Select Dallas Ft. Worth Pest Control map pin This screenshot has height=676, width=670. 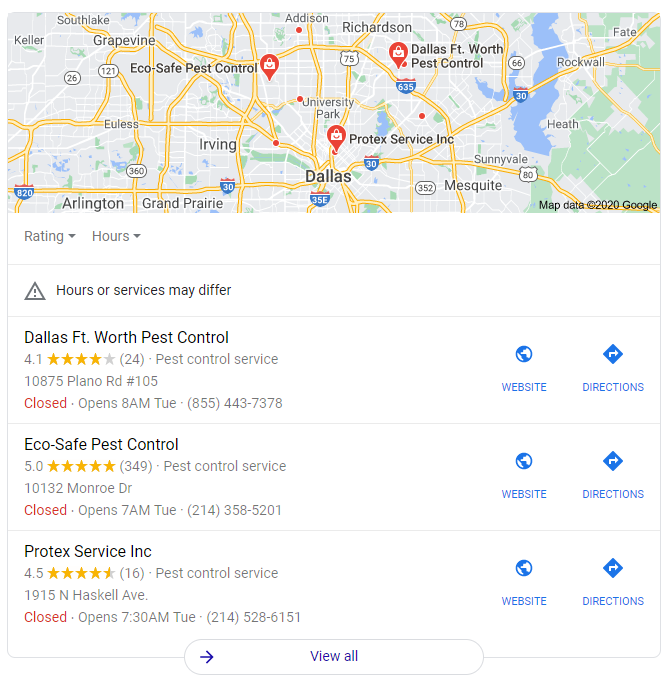pyautogui.click(x=398, y=53)
